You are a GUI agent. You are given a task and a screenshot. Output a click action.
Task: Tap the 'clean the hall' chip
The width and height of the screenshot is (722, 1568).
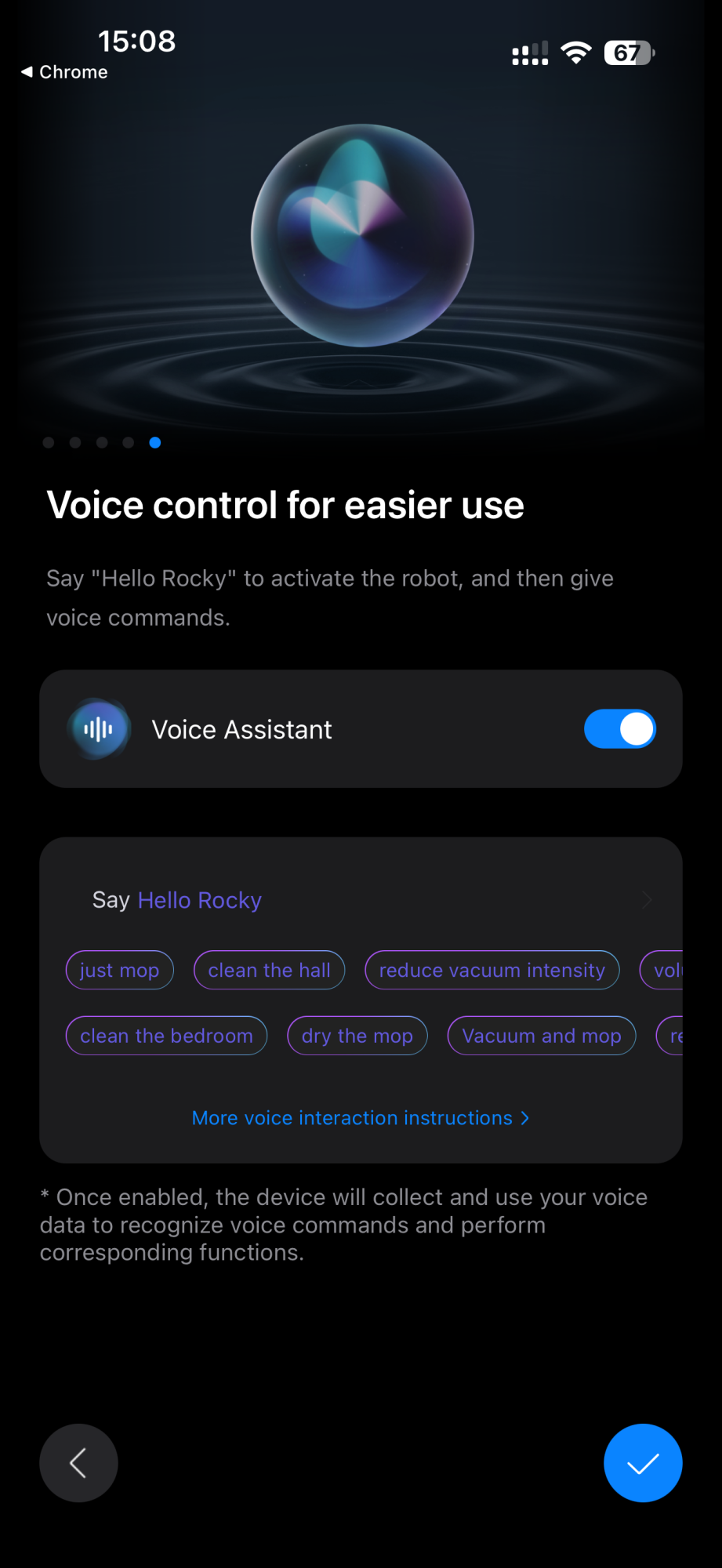tap(269, 971)
